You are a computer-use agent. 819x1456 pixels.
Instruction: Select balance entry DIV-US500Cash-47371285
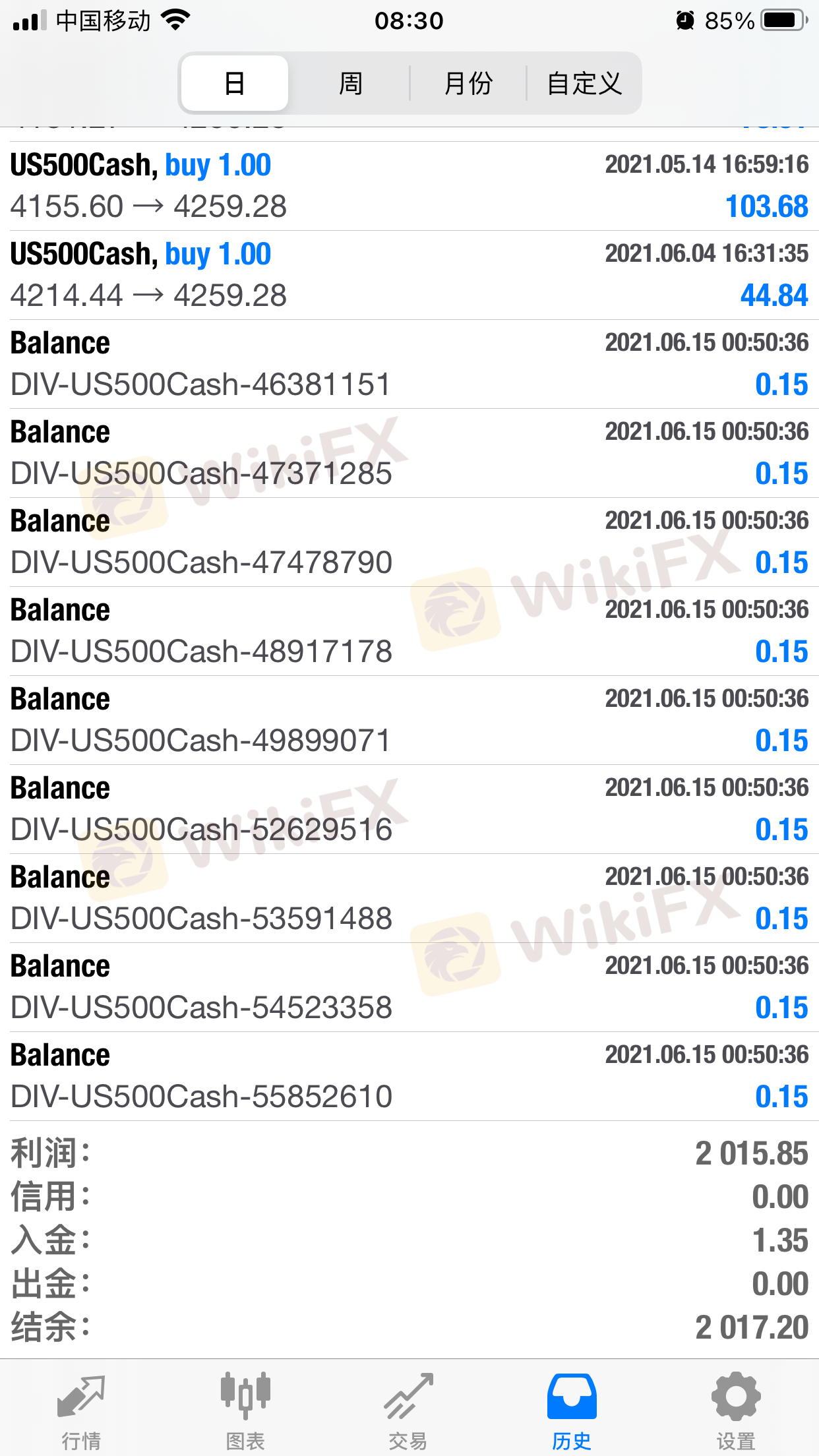[x=409, y=453]
